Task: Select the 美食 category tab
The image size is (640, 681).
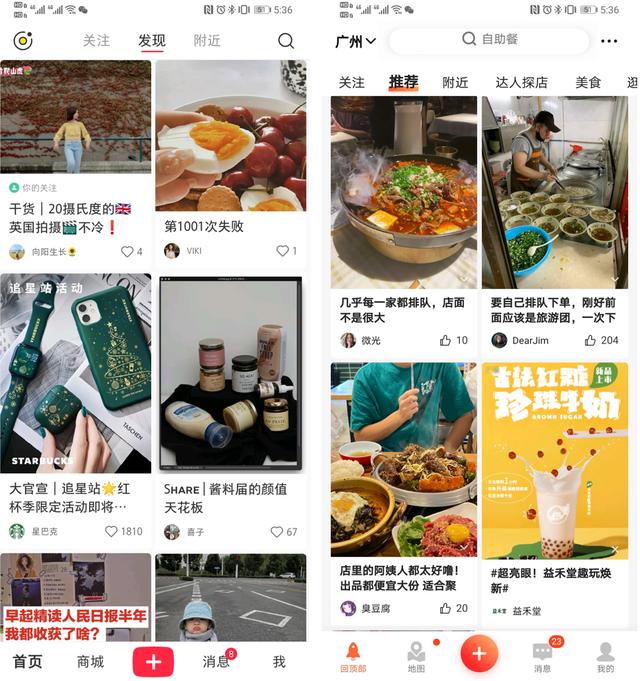Action: (588, 83)
